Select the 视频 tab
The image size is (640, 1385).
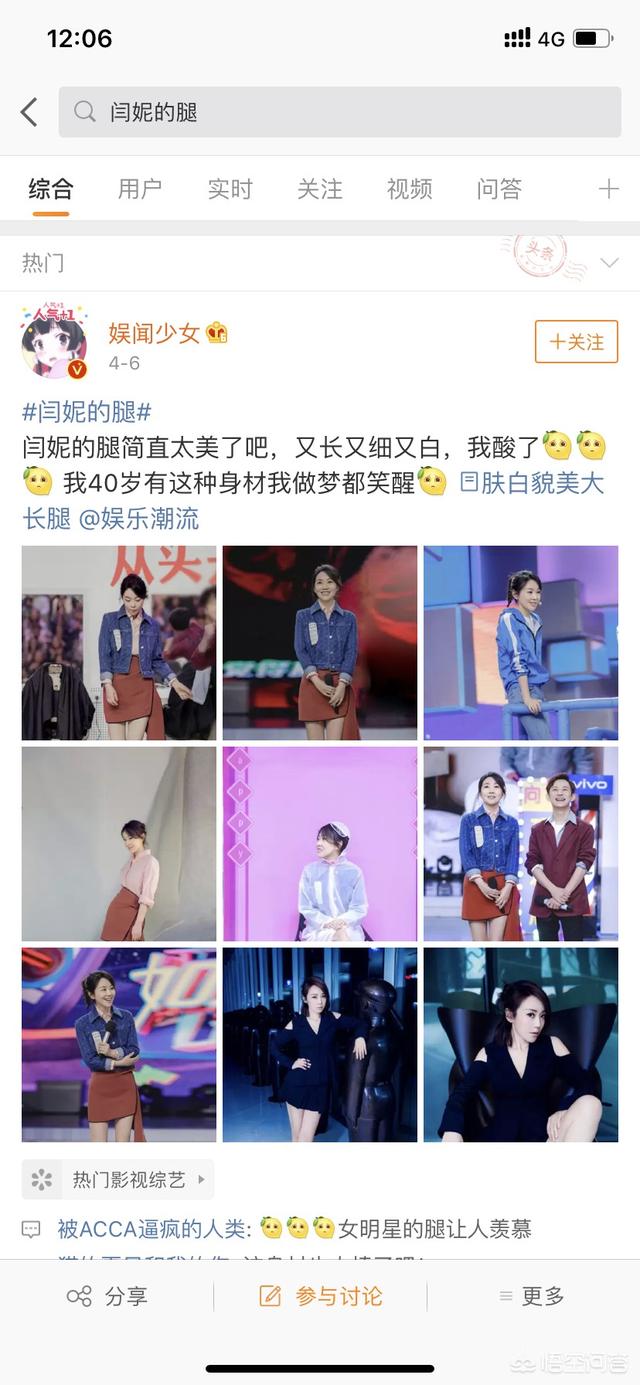point(409,189)
